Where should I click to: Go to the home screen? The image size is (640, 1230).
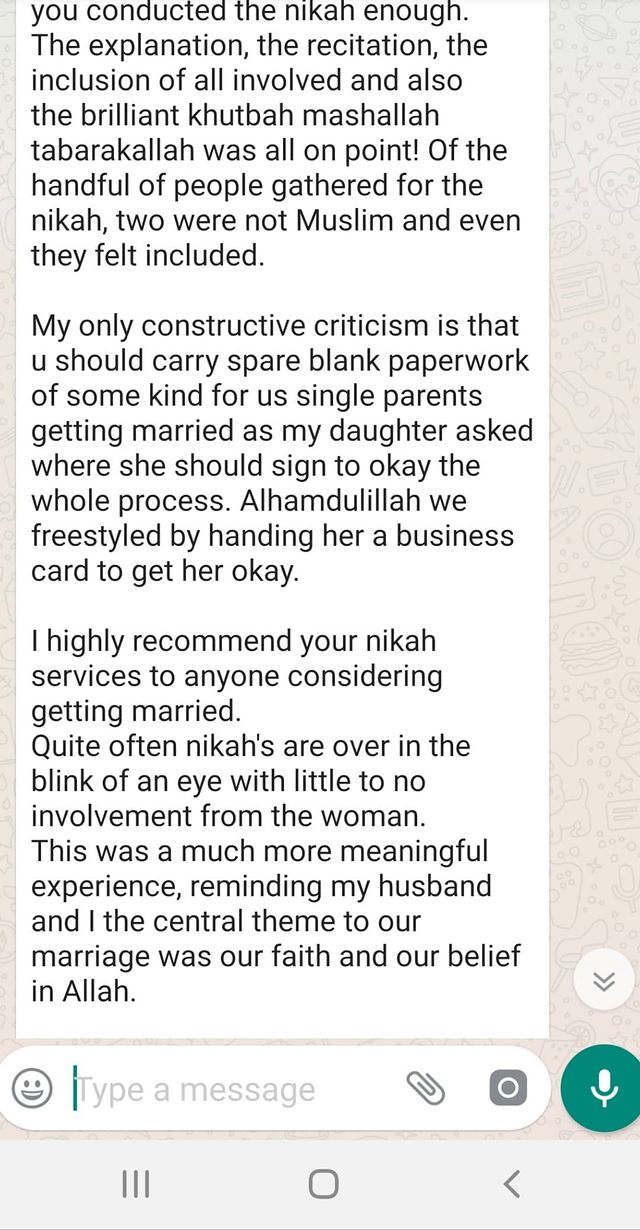323,1185
